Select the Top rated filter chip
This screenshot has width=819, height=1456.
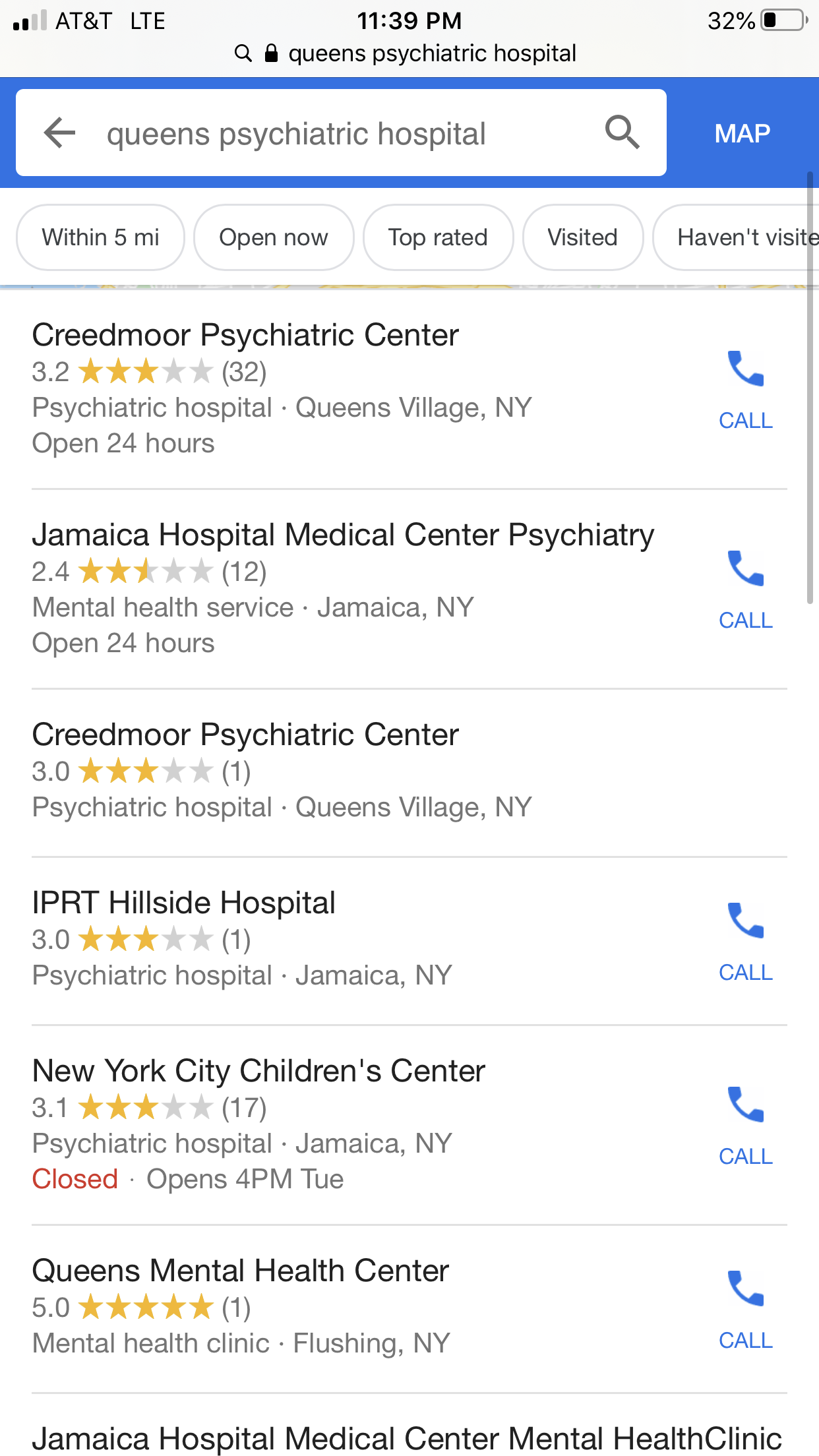(438, 237)
